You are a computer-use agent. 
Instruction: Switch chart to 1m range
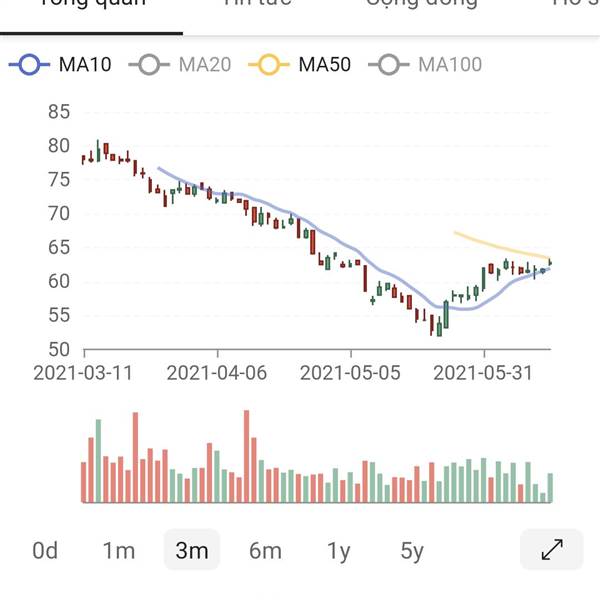[x=118, y=550]
